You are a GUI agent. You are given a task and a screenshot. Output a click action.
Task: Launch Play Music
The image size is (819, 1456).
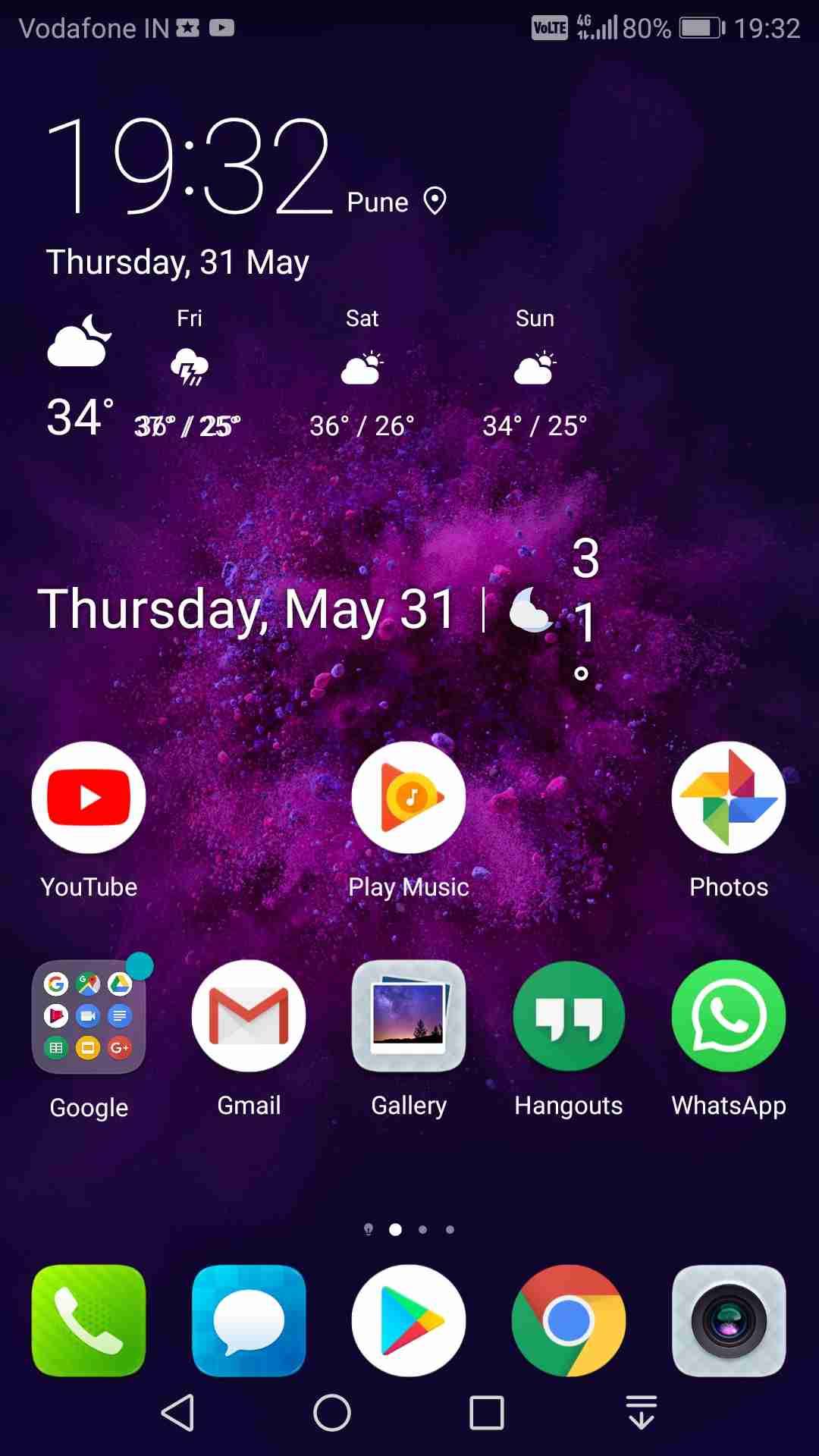[409, 798]
